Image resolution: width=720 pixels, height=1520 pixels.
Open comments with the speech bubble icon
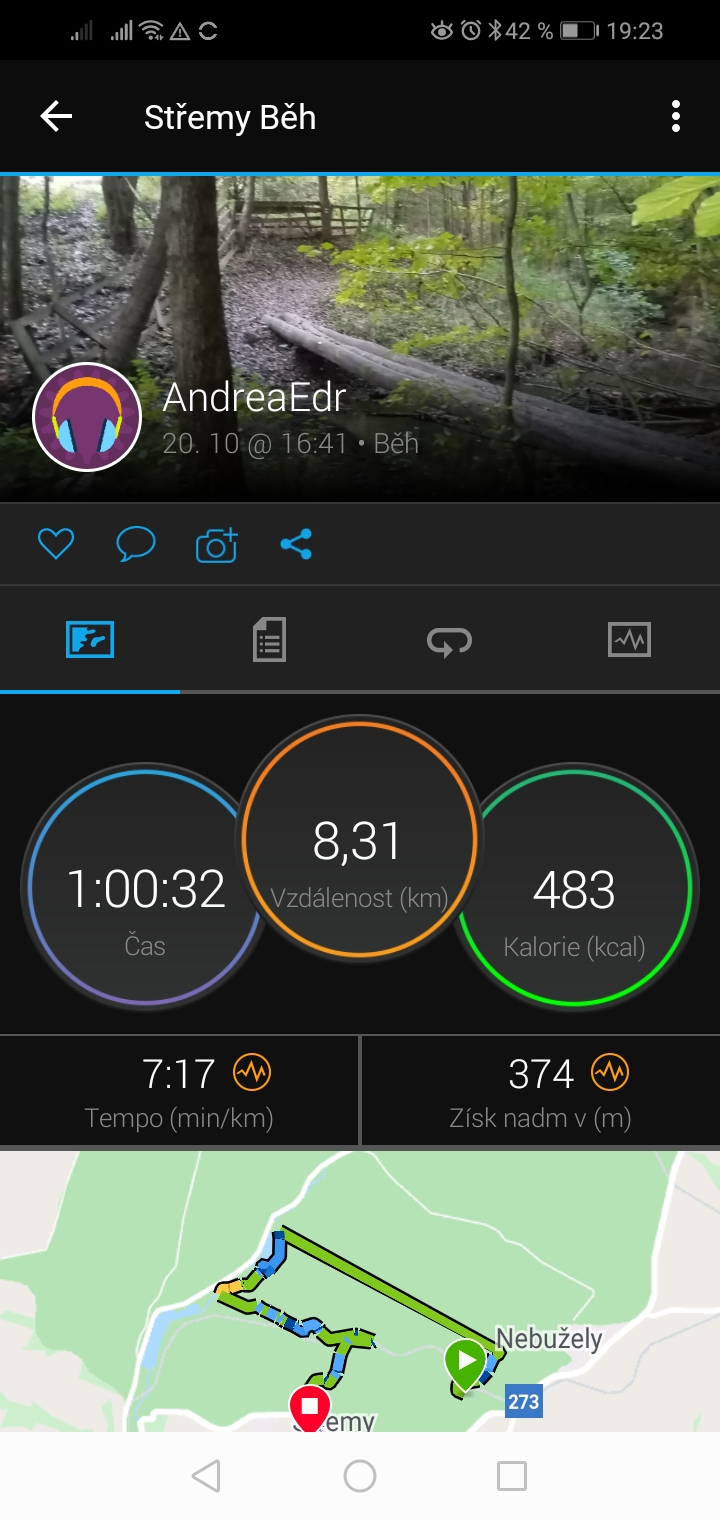[x=136, y=544]
